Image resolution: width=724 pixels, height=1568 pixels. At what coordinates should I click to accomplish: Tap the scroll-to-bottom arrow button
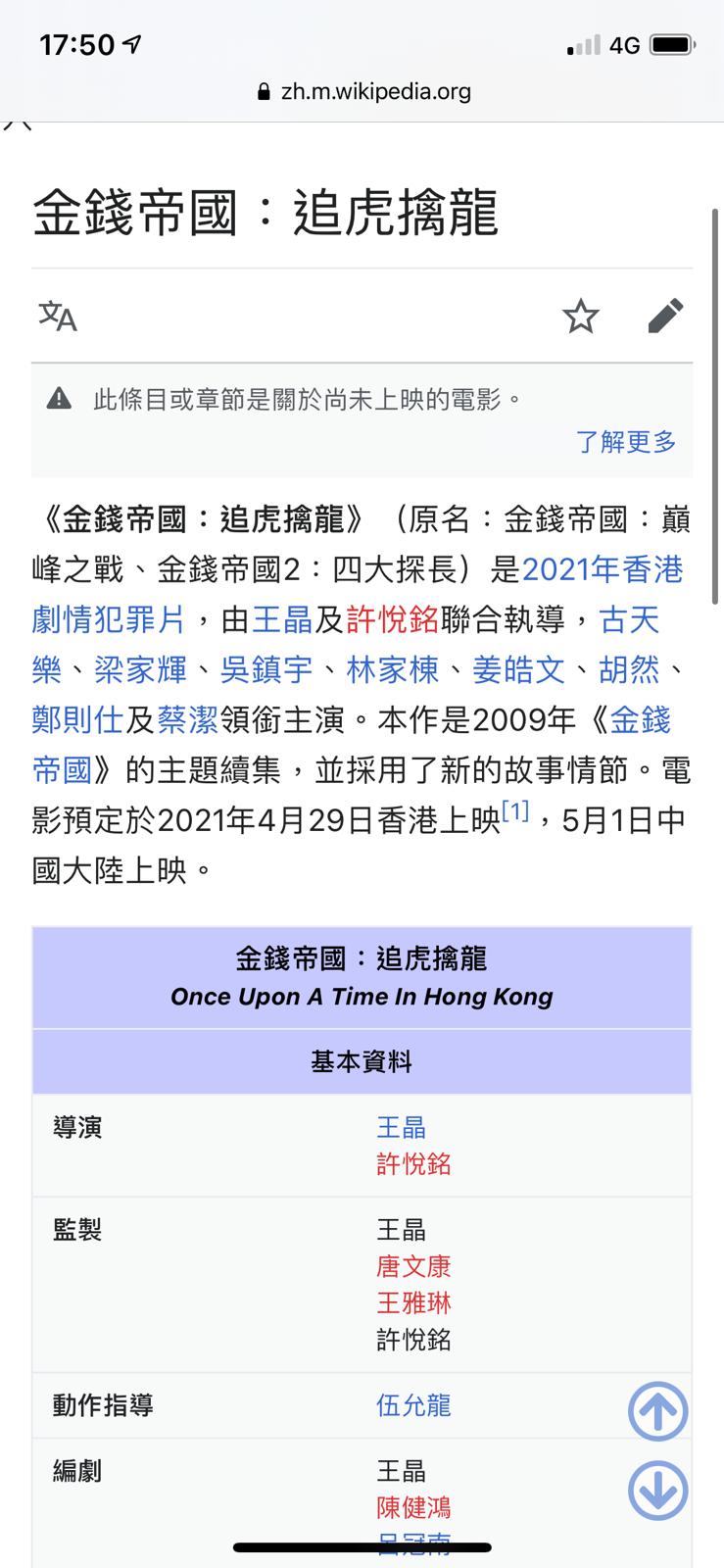point(657,1491)
